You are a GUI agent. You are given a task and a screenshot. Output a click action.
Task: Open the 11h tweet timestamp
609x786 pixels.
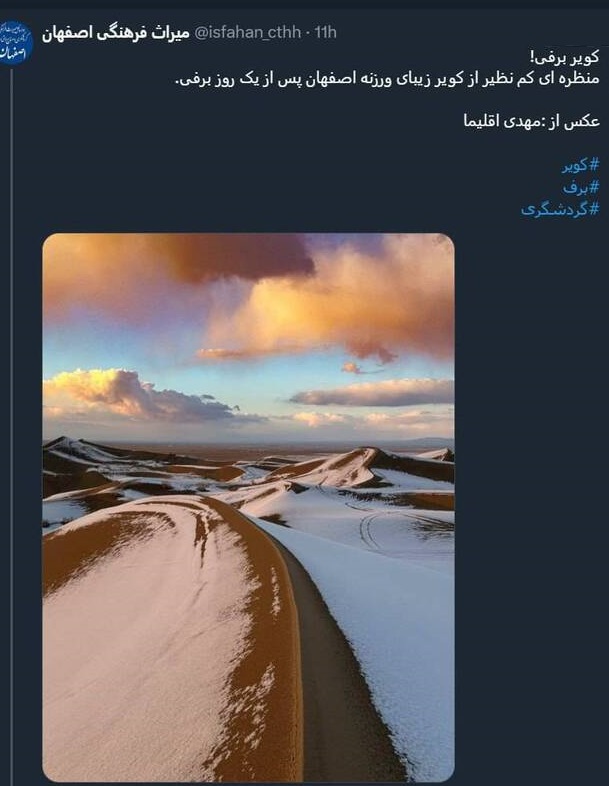(x=326, y=33)
